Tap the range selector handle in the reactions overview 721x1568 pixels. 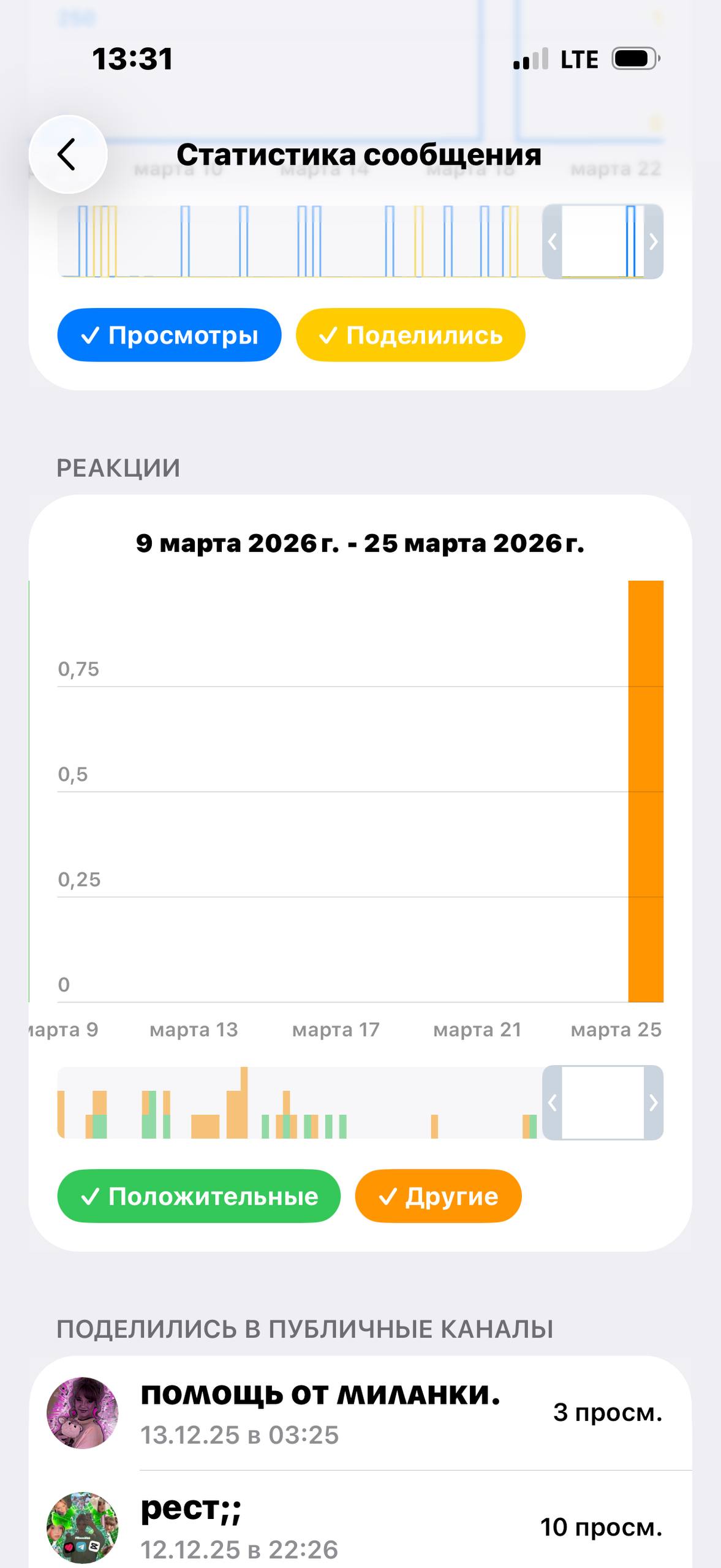[x=603, y=1102]
